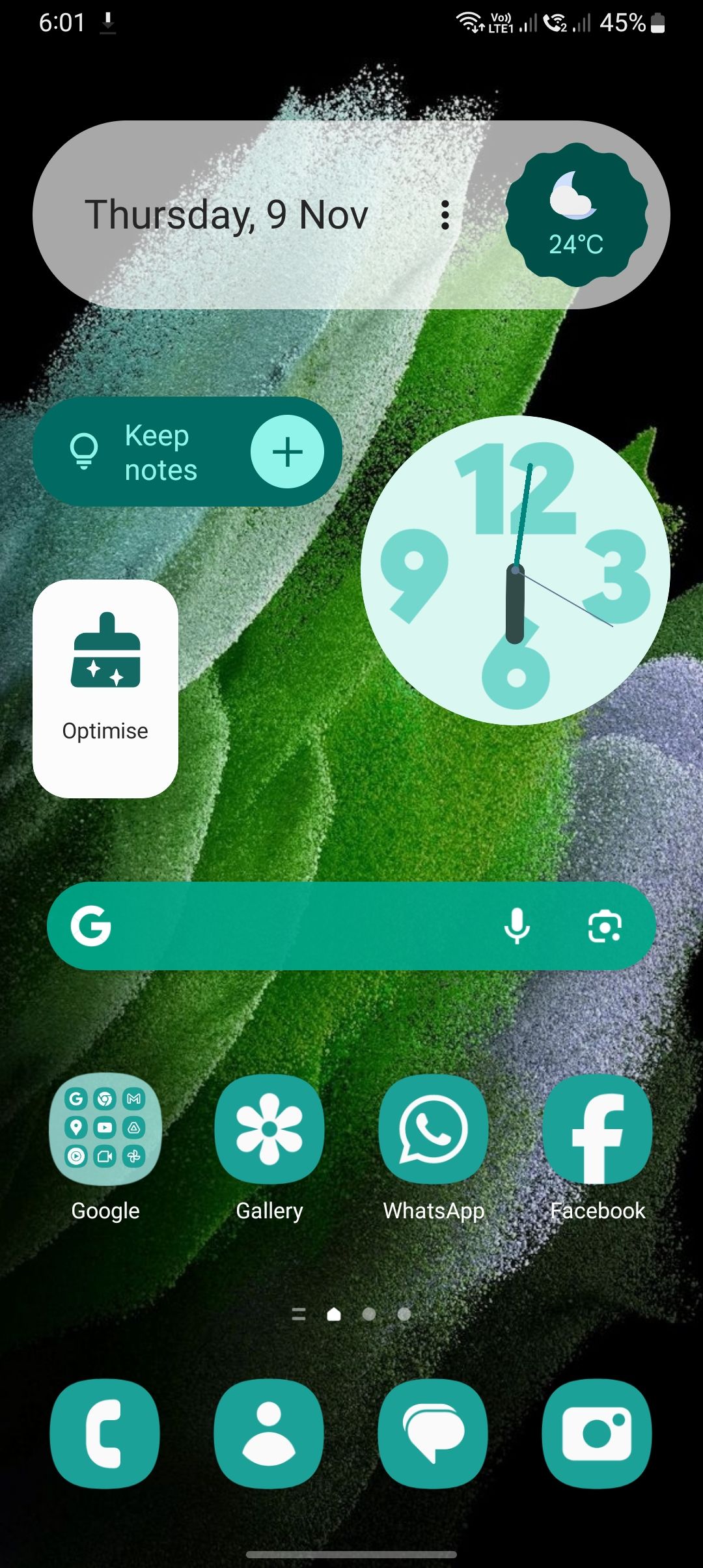Screen dimensions: 703x1568
Task: Select the second home screen page dot
Action: pyautogui.click(x=369, y=1314)
